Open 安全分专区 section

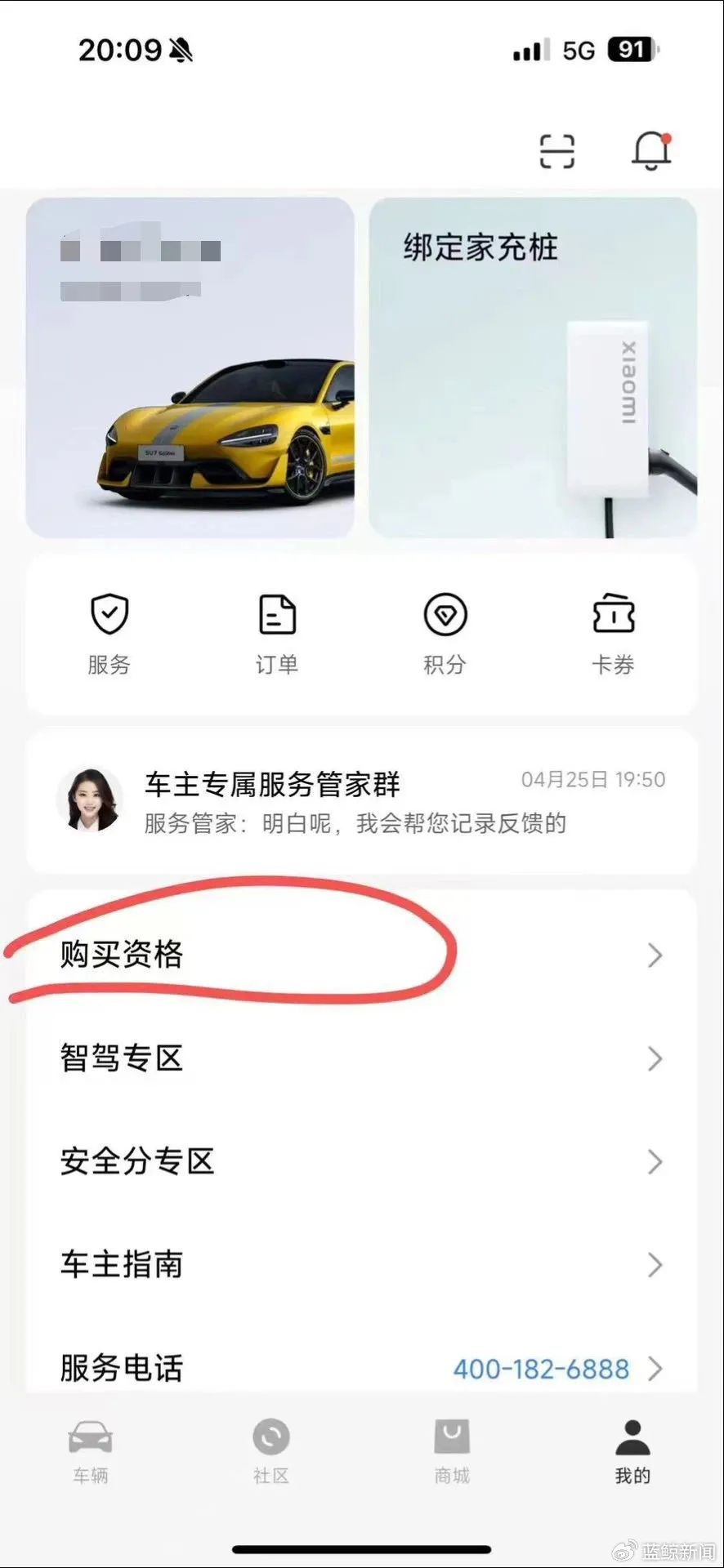361,1161
